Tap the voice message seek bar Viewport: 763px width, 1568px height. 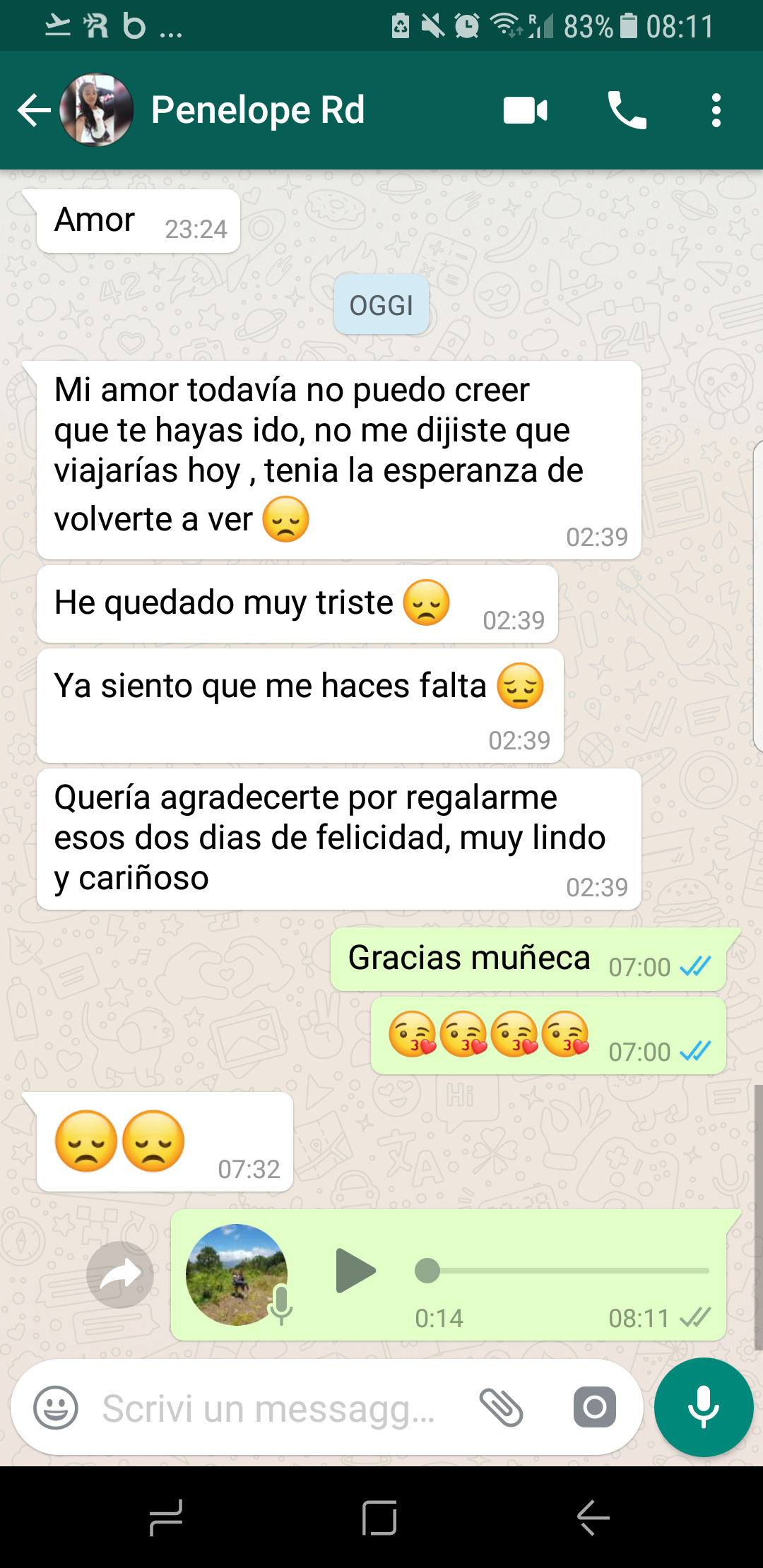[x=565, y=1271]
